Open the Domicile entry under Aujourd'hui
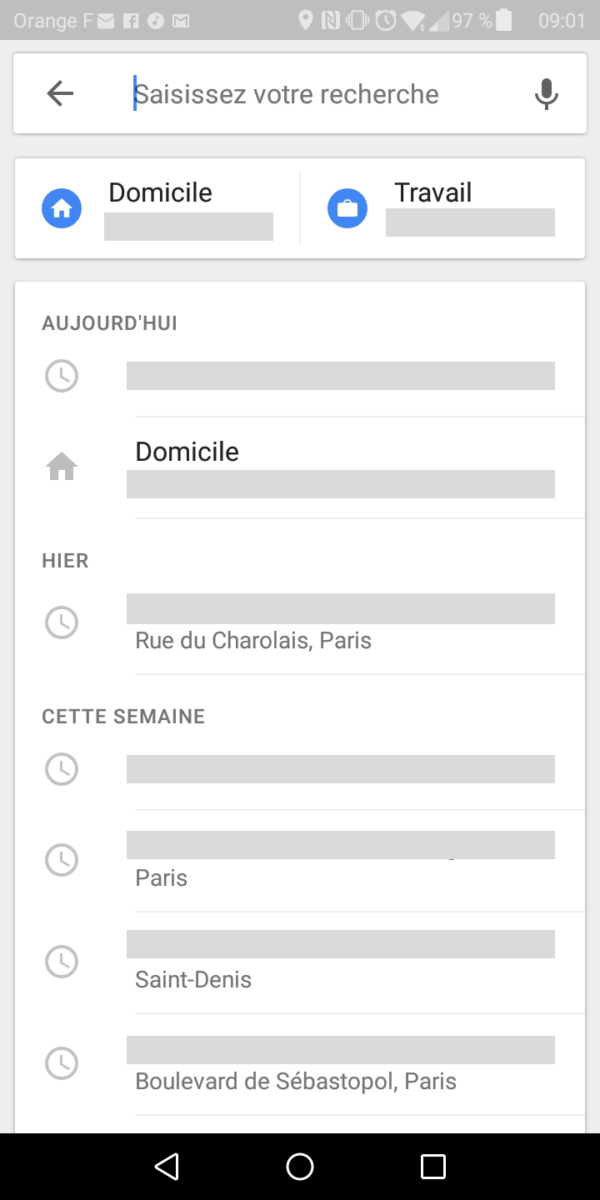Image resolution: width=600 pixels, height=1200 pixels. click(300, 467)
